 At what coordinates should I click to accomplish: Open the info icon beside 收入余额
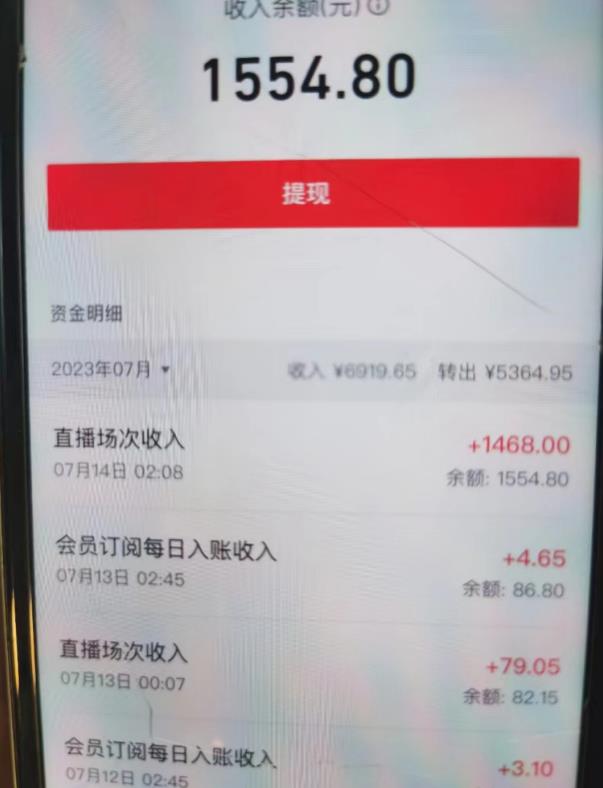click(x=379, y=7)
